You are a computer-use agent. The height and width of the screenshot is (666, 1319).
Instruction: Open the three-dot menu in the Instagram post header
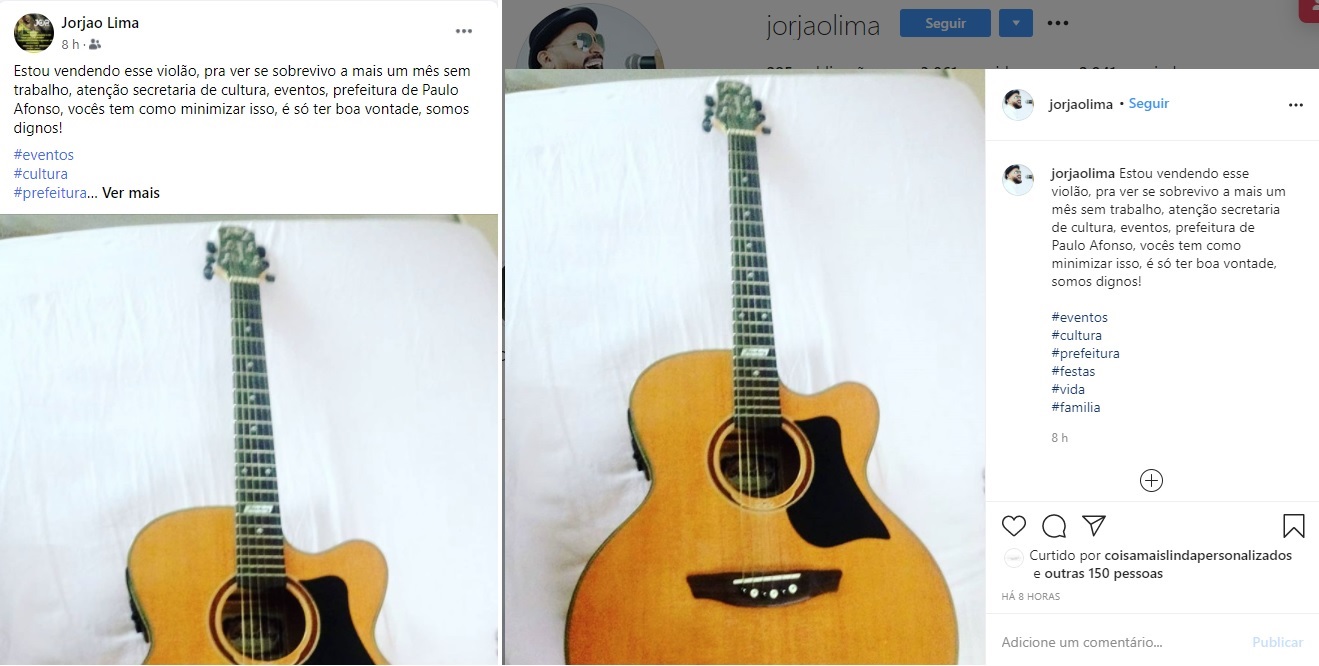(1295, 105)
